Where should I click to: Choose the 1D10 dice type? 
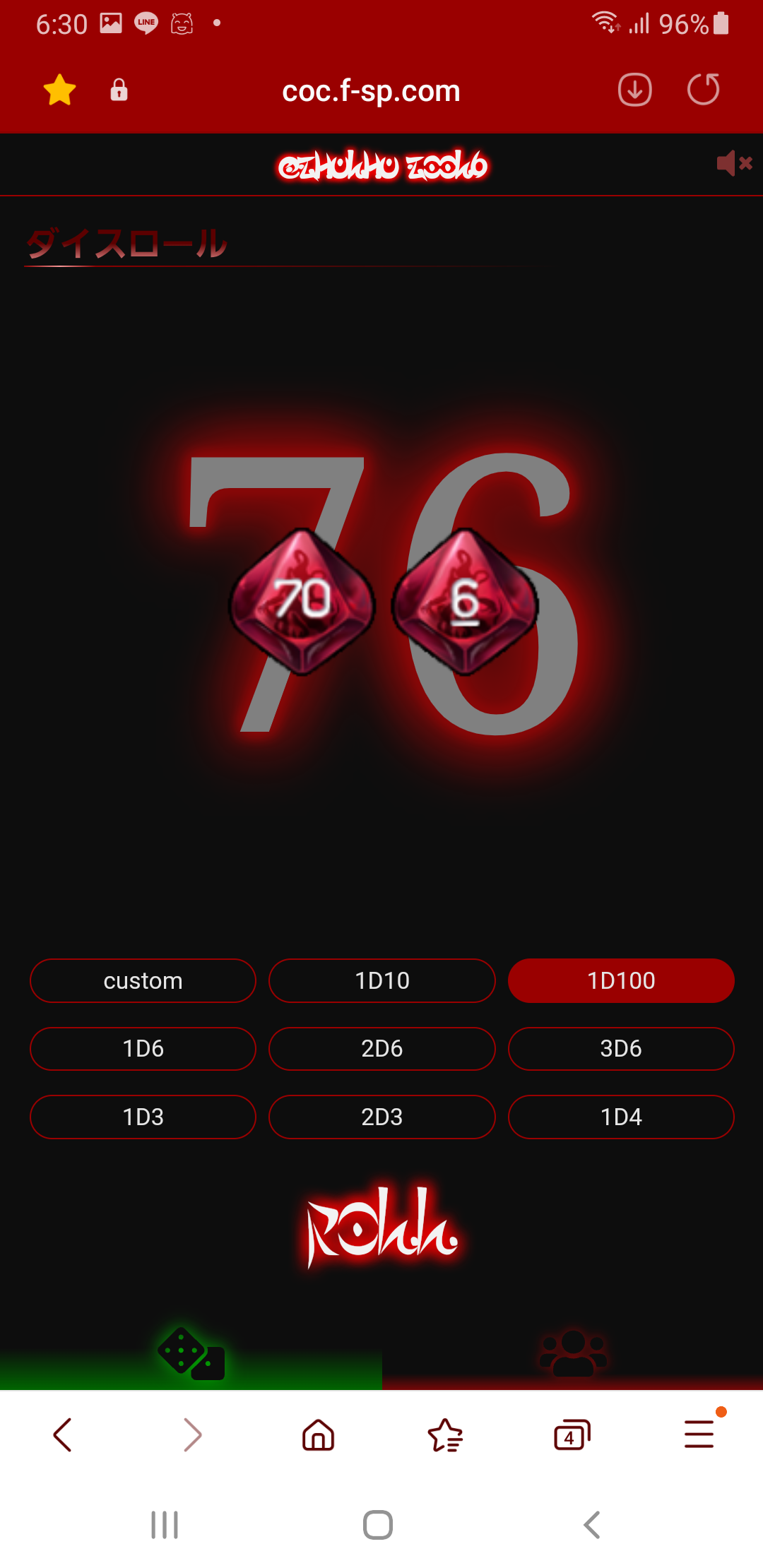pos(381,981)
